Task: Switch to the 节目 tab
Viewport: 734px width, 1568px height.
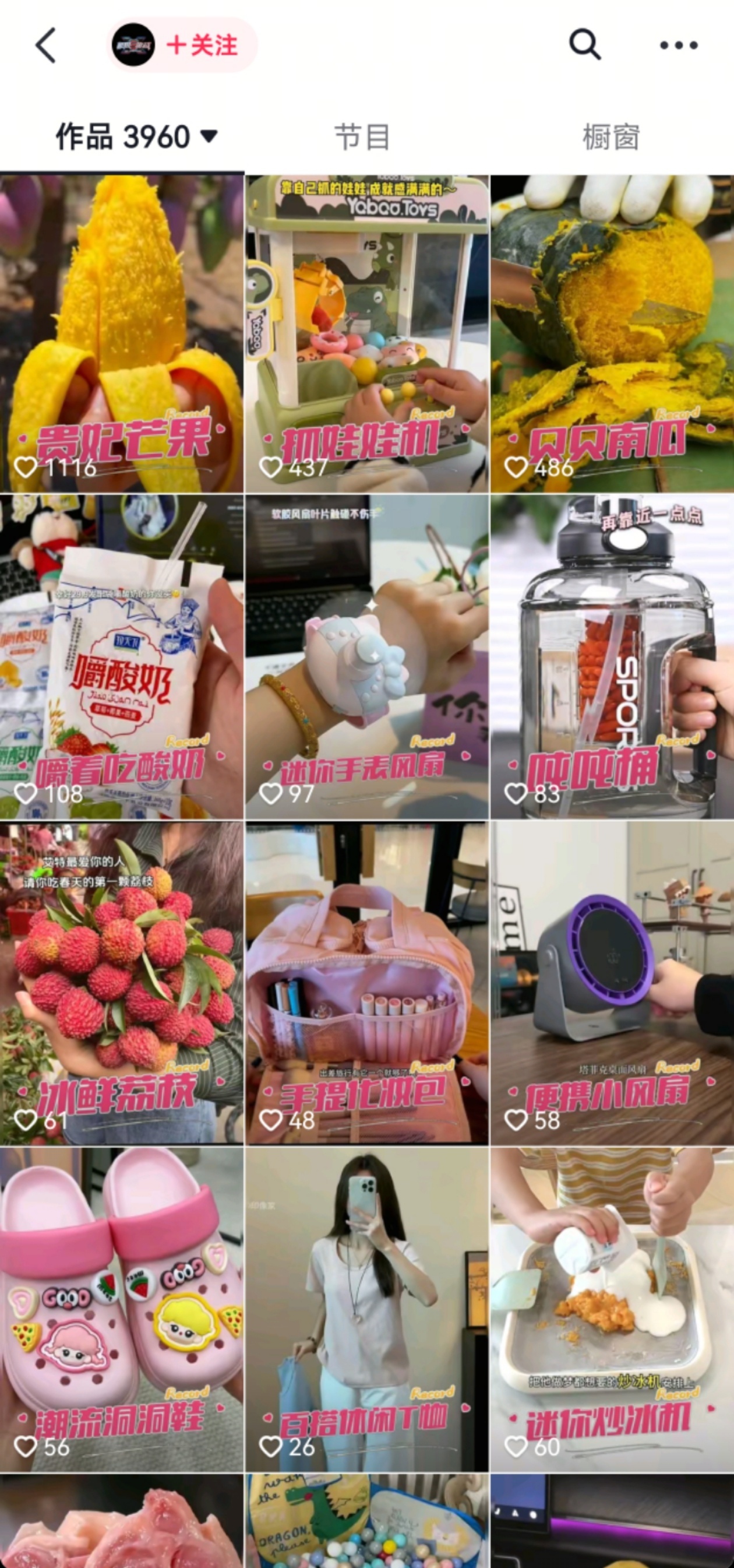Action: [x=362, y=136]
